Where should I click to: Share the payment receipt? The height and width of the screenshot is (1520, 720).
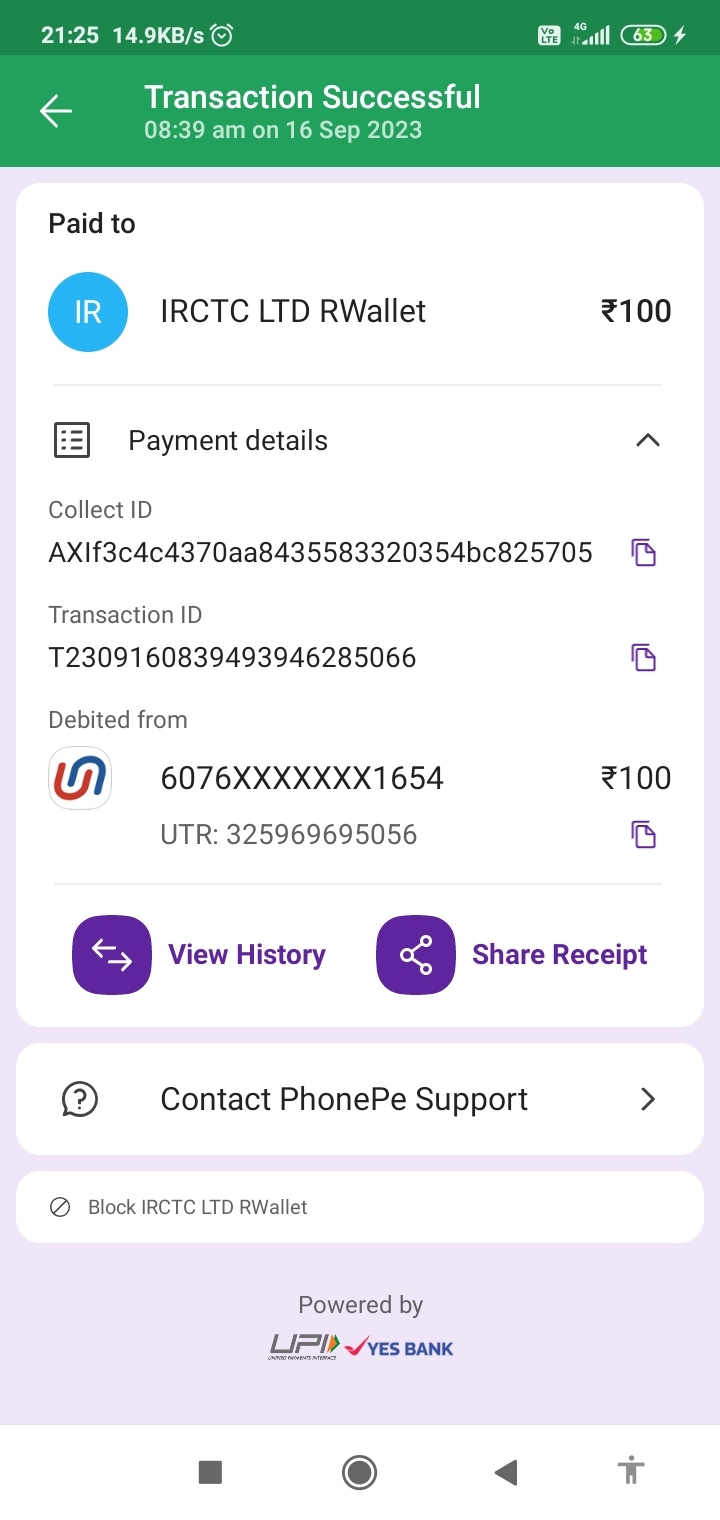(x=512, y=955)
